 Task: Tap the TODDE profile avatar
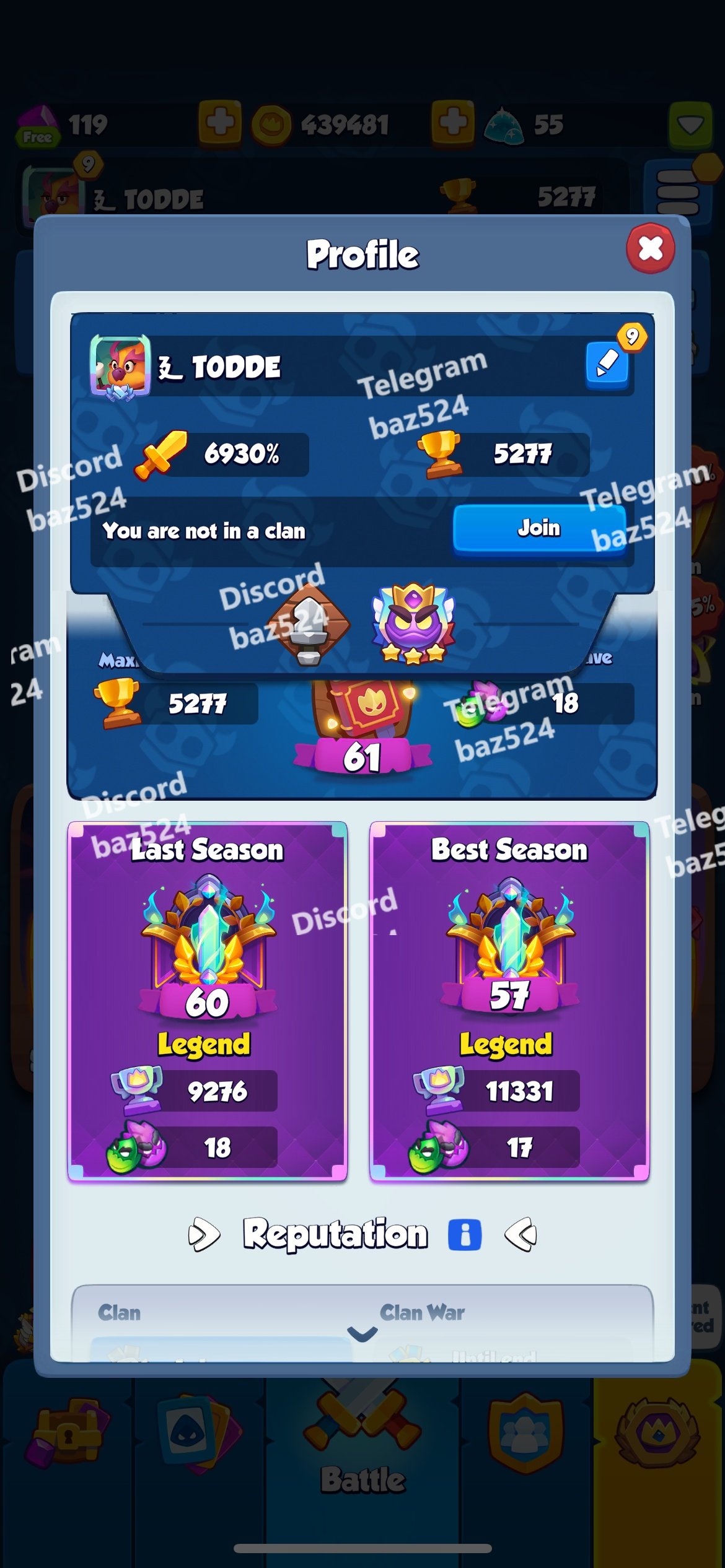tap(120, 367)
